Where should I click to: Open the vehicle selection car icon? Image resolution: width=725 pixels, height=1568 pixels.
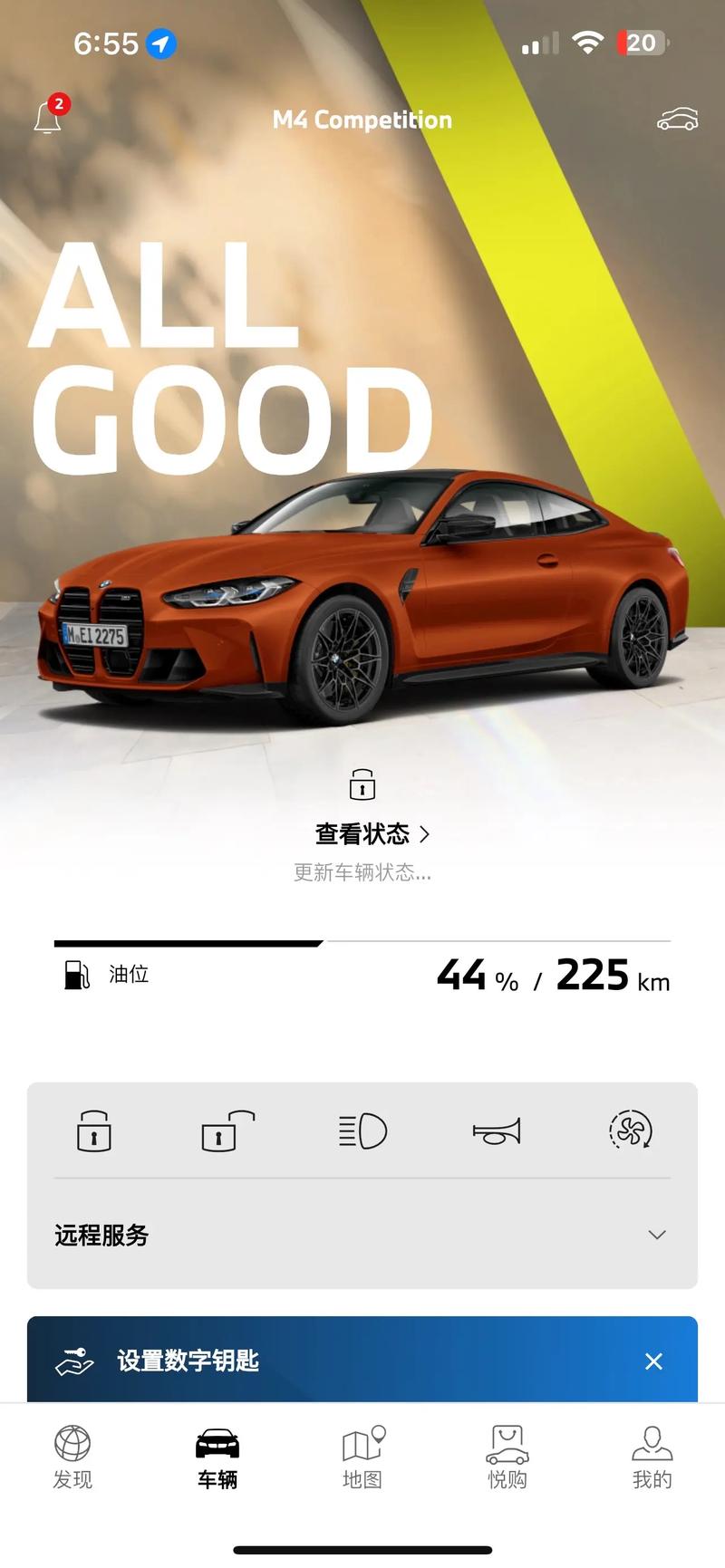pyautogui.click(x=677, y=120)
